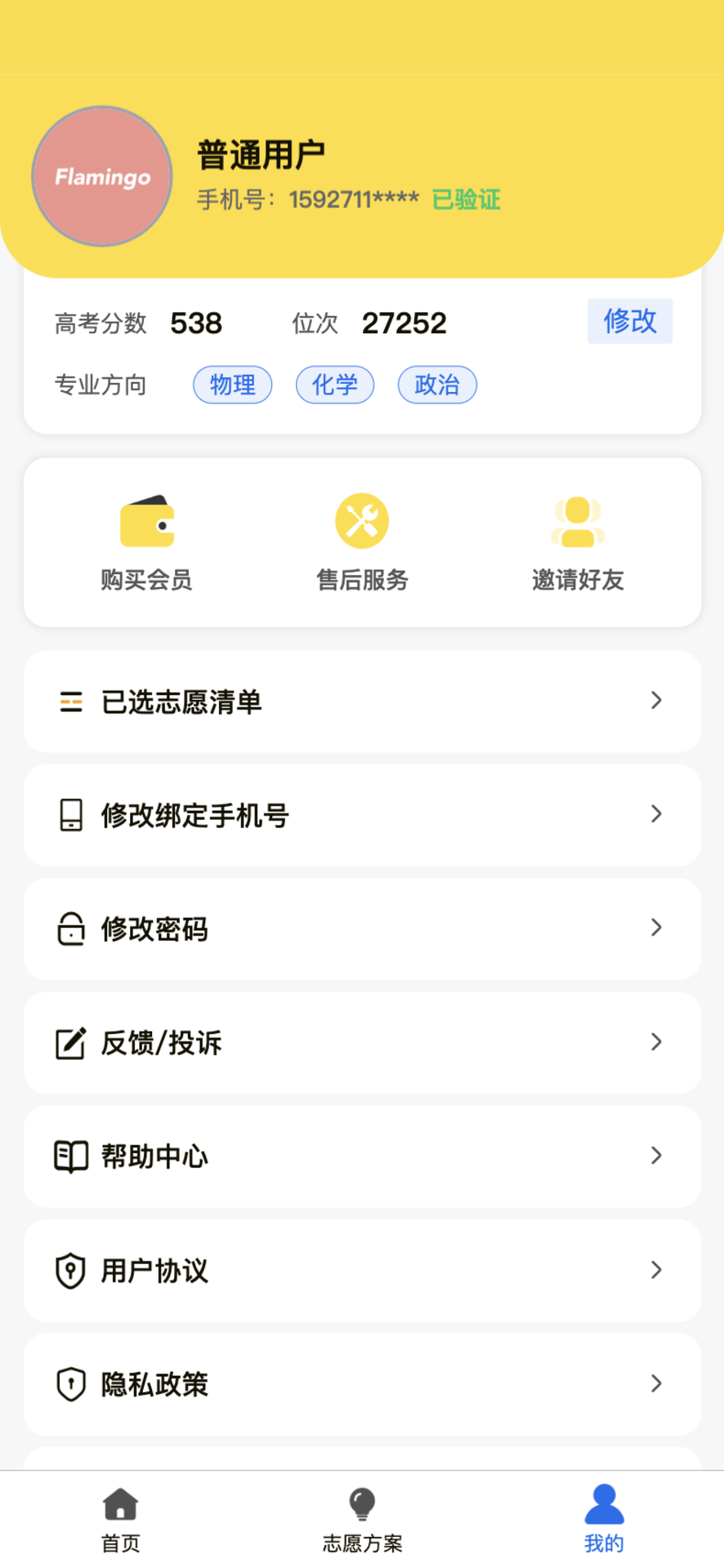Screen dimensions: 724x1568
Task: Select the 化学 subject tag
Action: [x=334, y=384]
